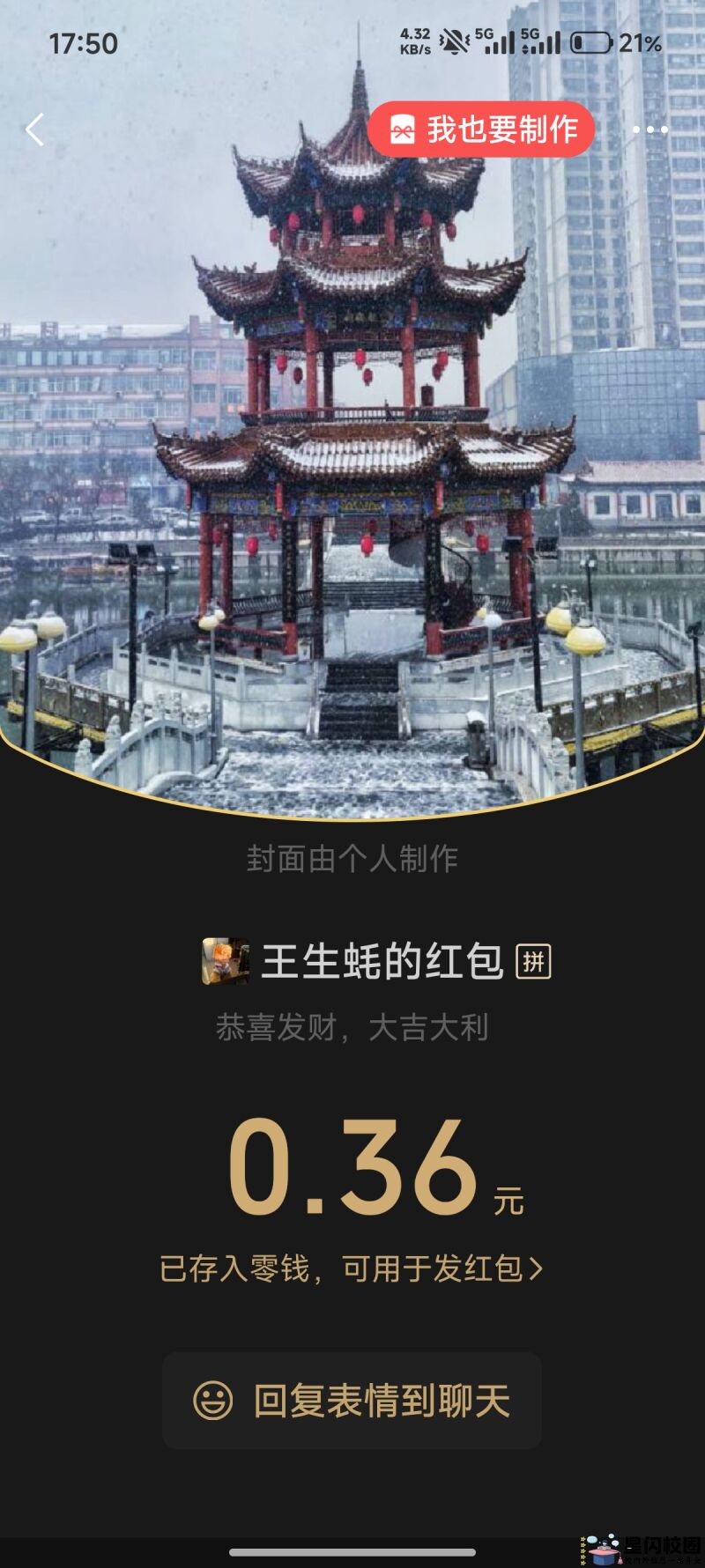Go back using the top-left arrow
This screenshot has width=705, height=1568.
click(35, 130)
